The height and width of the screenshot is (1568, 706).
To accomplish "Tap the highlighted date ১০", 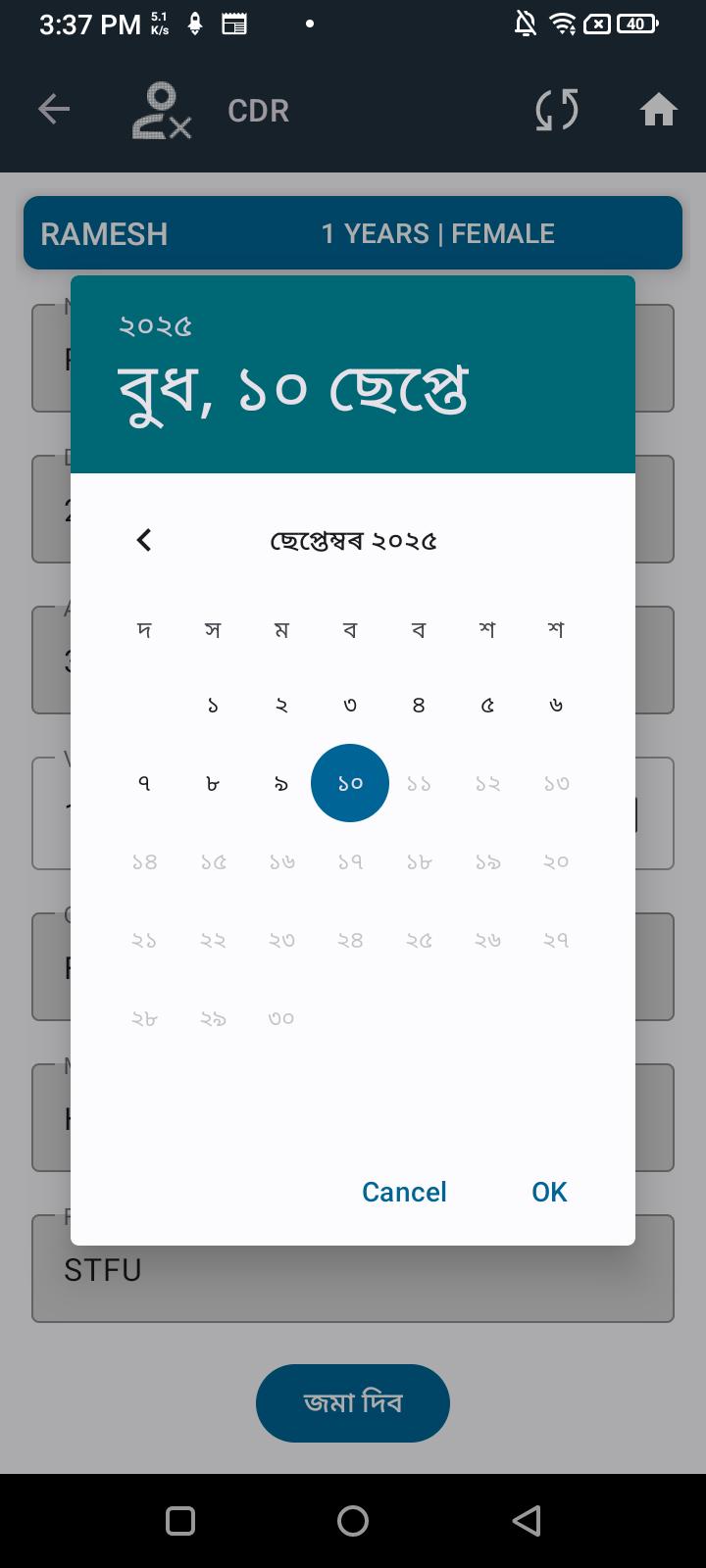I will tap(350, 783).
